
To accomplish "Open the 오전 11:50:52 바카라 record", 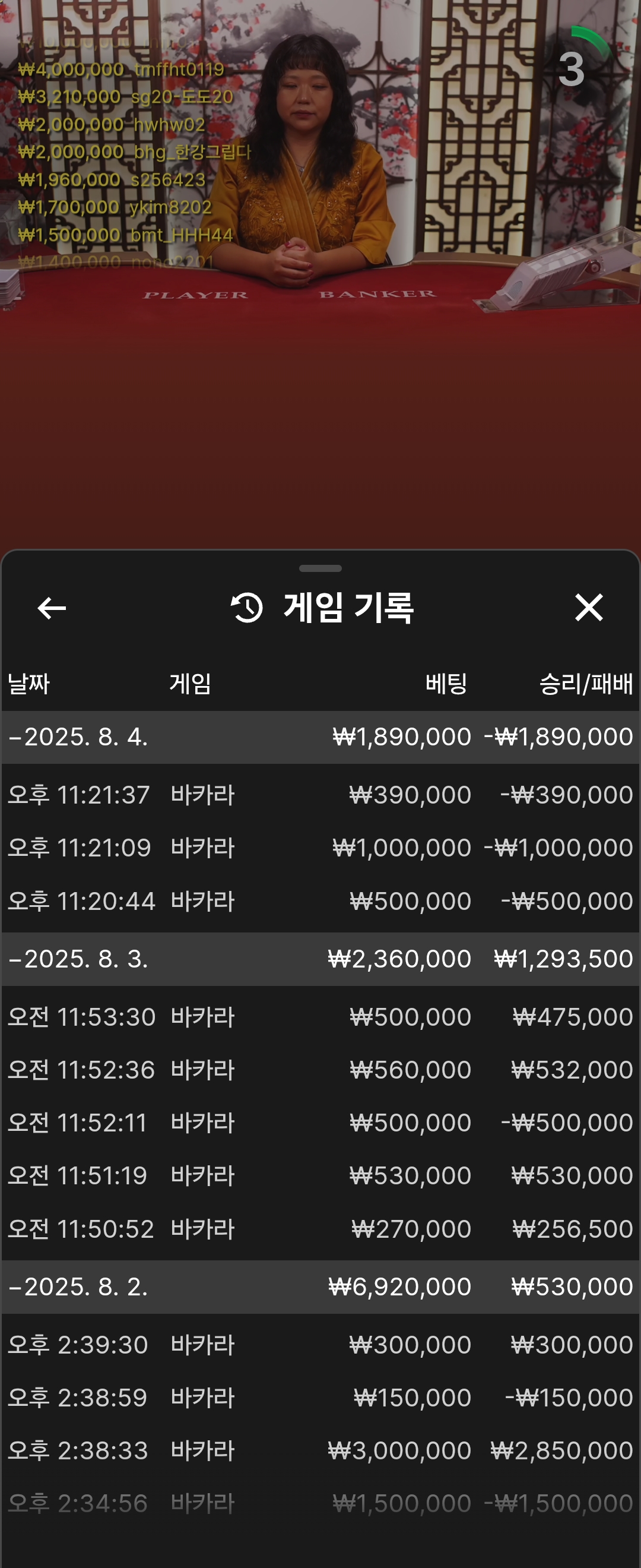I will click(320, 1229).
